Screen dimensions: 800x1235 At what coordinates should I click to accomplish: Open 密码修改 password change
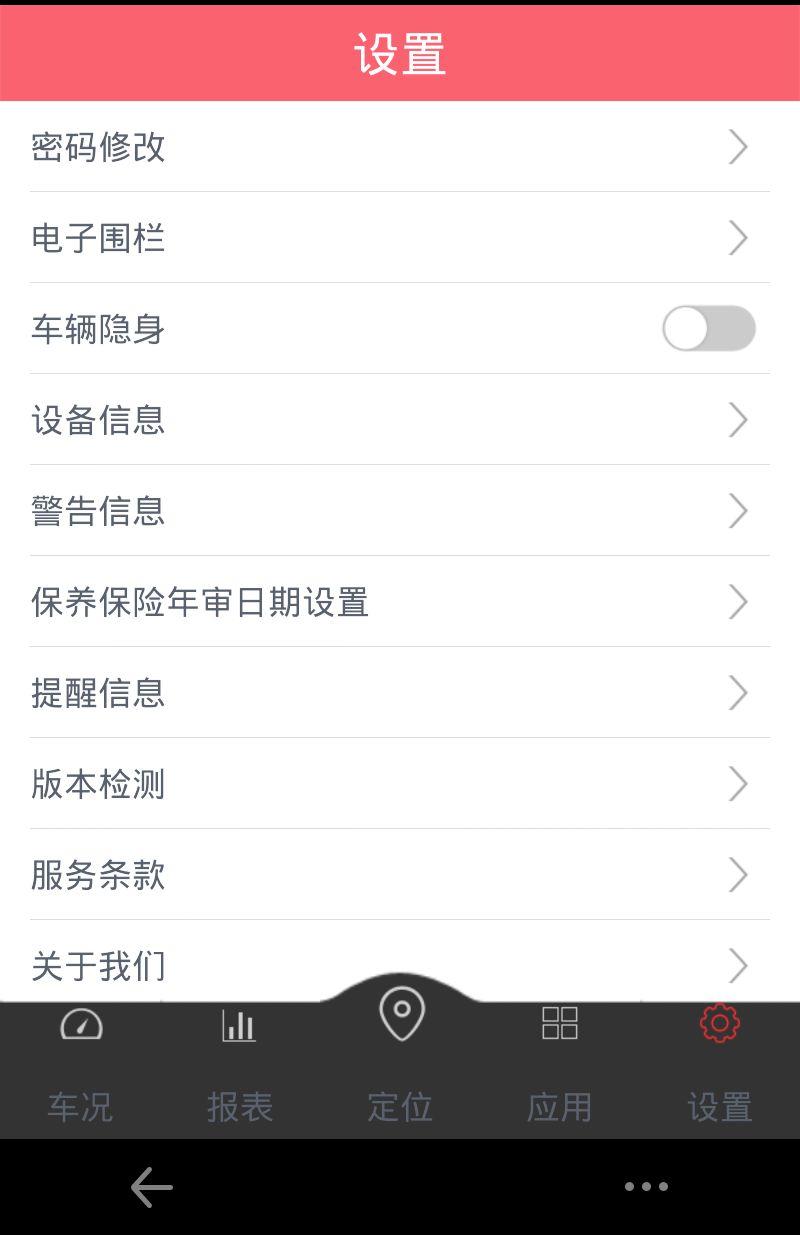(400, 147)
